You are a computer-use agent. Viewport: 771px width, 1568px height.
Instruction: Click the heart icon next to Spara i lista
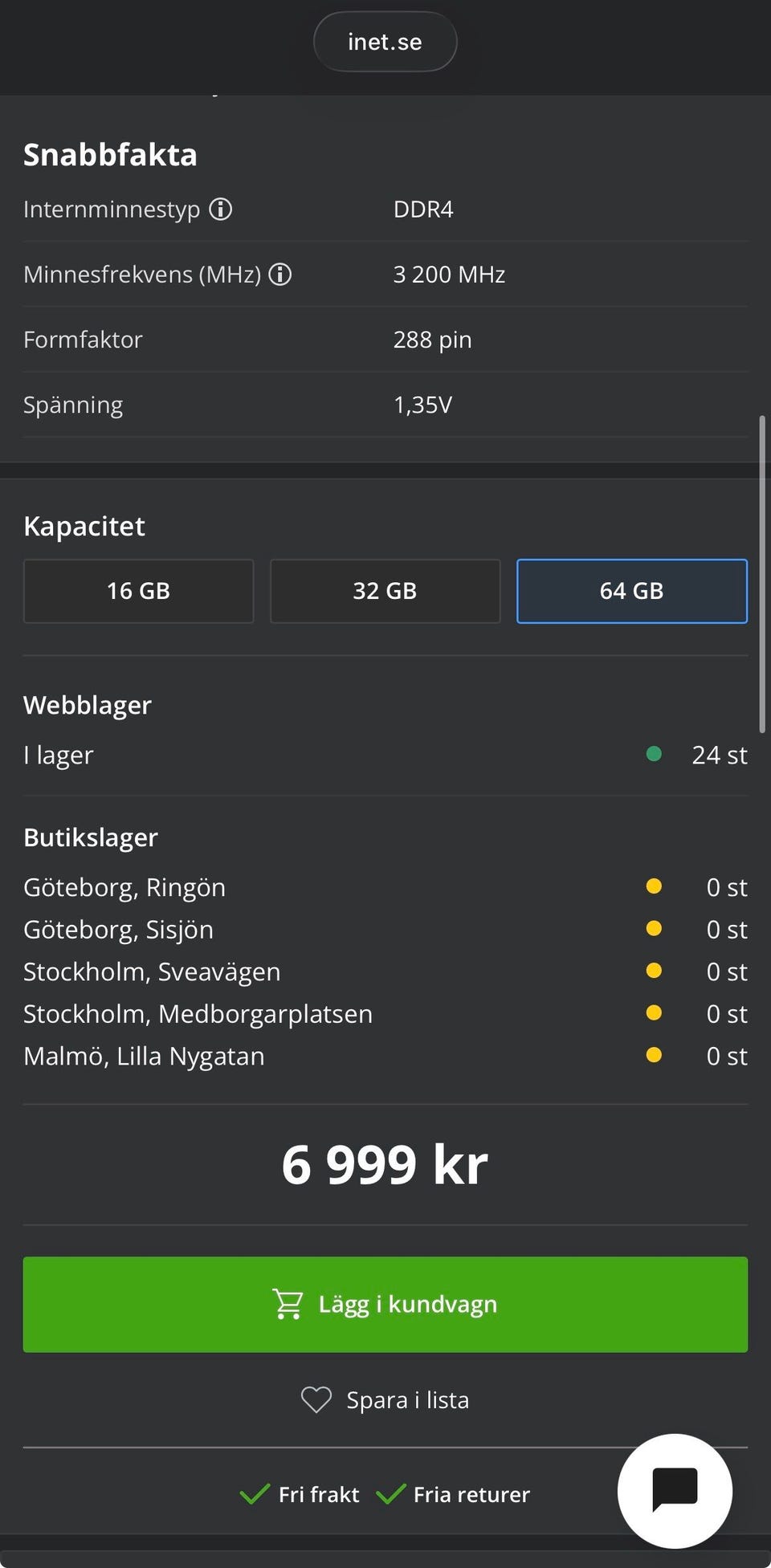coord(316,1399)
